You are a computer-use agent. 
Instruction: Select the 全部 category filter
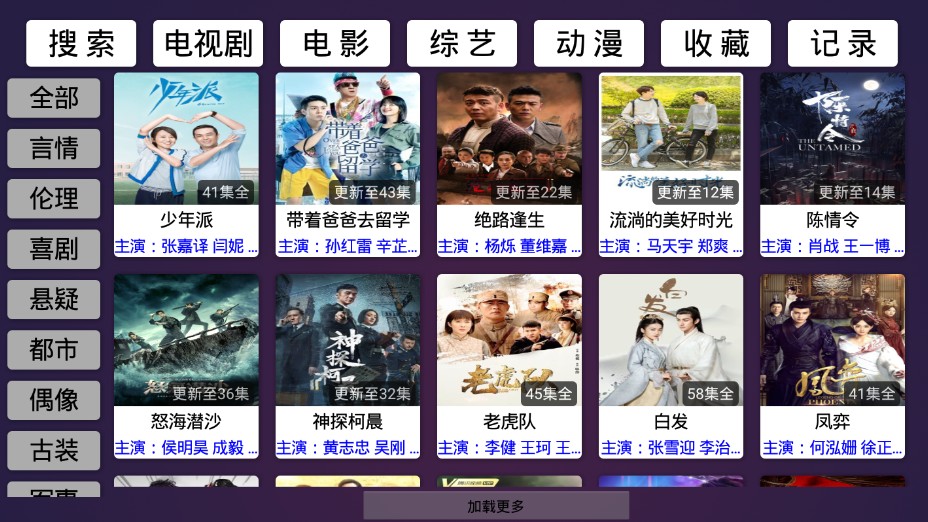(x=54, y=98)
